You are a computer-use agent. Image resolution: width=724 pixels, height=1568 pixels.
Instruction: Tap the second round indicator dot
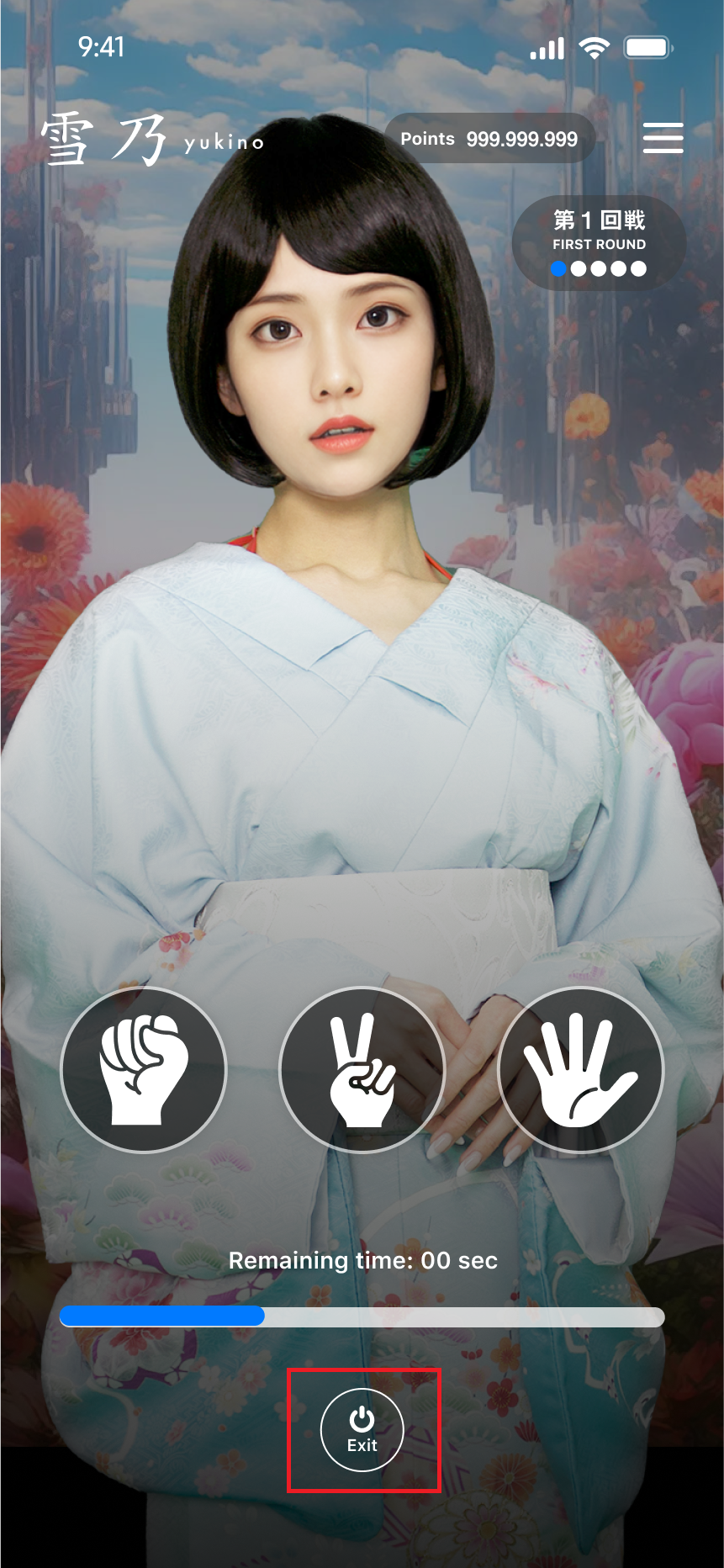point(579,268)
